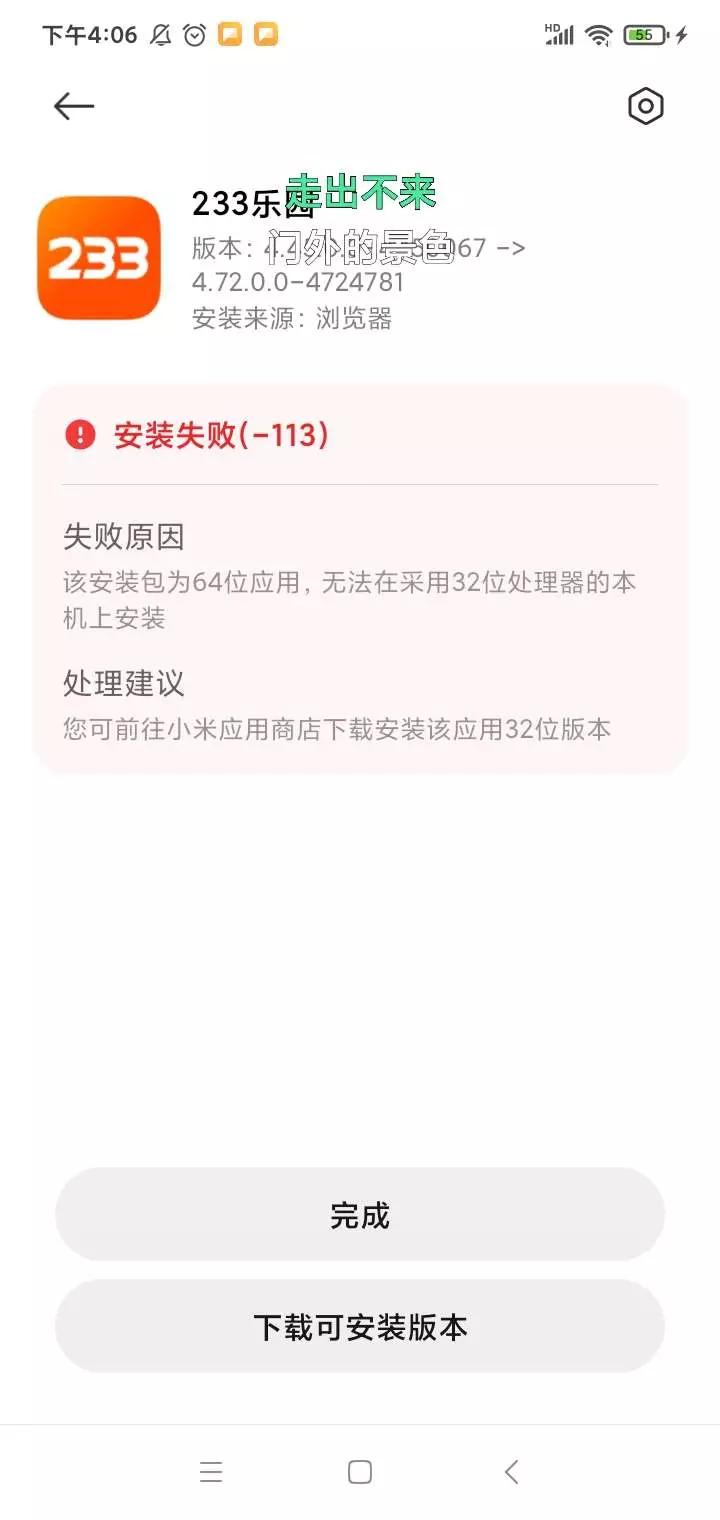Go back using the top-left arrow
Screen dimensions: 720x1520
[74, 106]
